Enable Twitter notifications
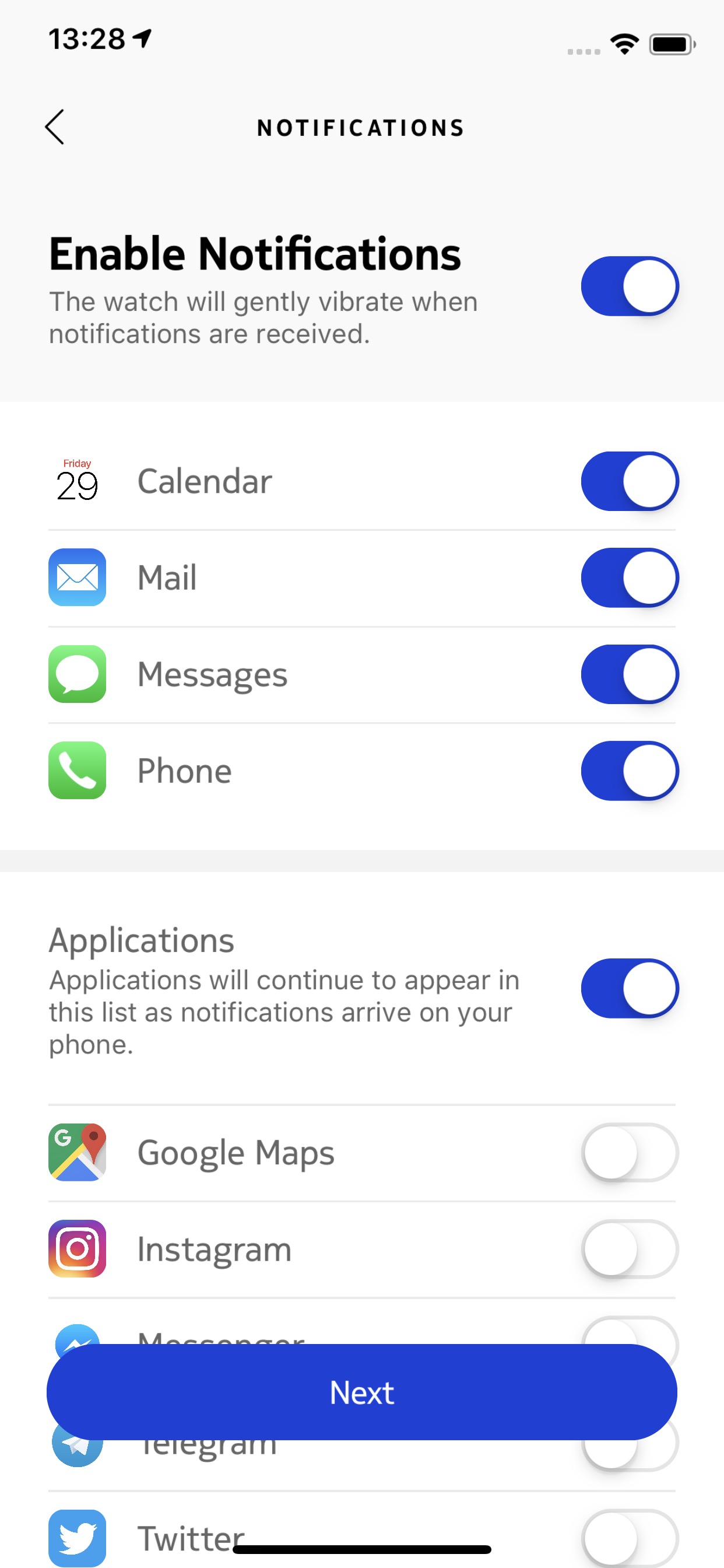The height and width of the screenshot is (1568, 724). click(x=630, y=1538)
